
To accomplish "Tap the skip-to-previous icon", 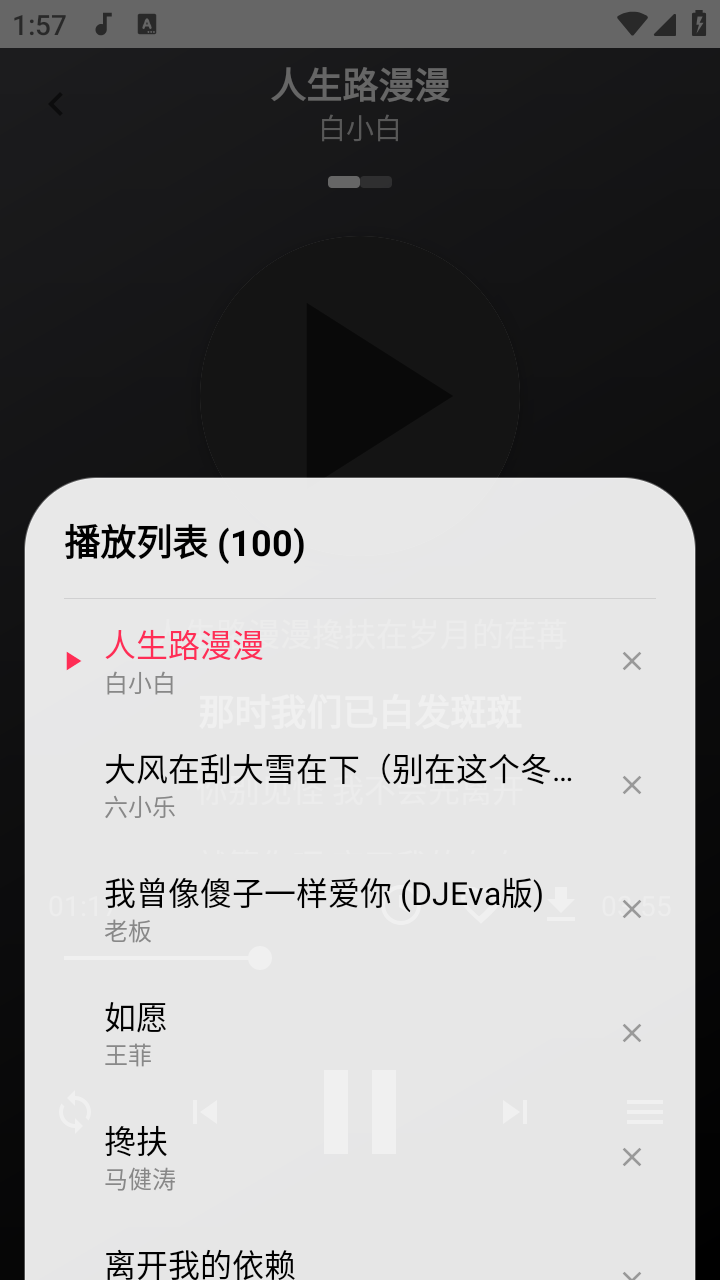I will coord(204,1111).
